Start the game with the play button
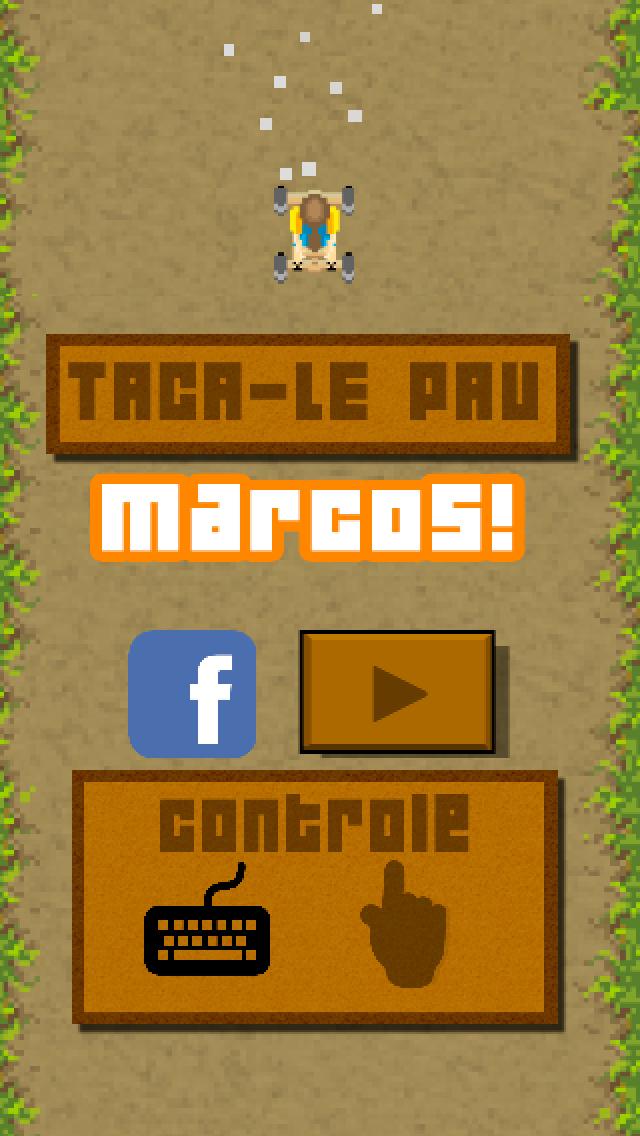Viewport: 640px width, 1136px height. tap(397, 692)
